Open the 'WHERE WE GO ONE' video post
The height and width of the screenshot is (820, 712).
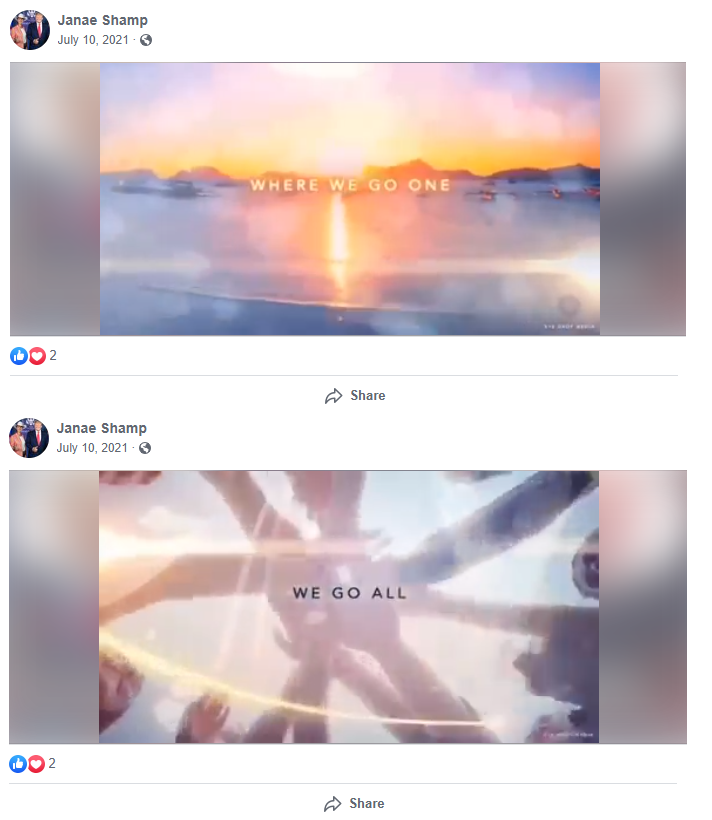point(349,199)
